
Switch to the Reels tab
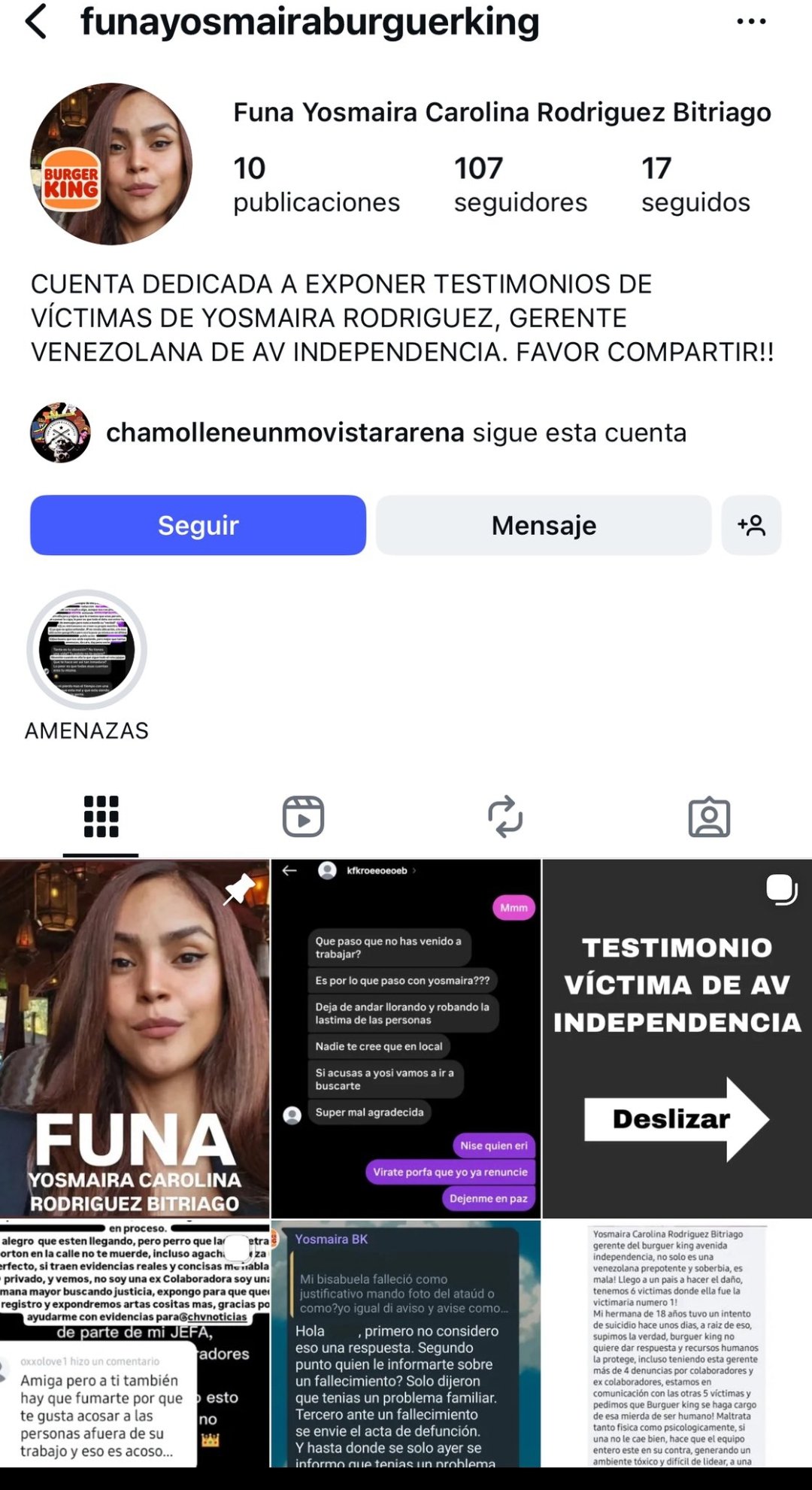[303, 817]
